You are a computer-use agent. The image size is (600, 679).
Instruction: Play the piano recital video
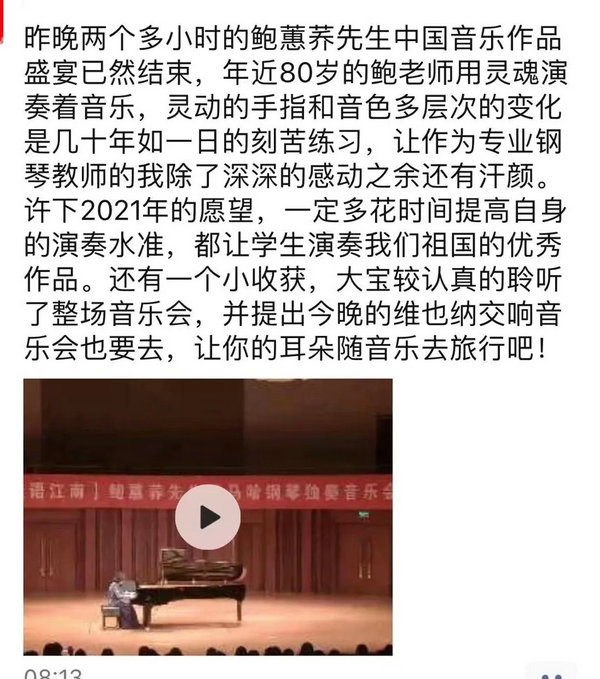(x=208, y=516)
